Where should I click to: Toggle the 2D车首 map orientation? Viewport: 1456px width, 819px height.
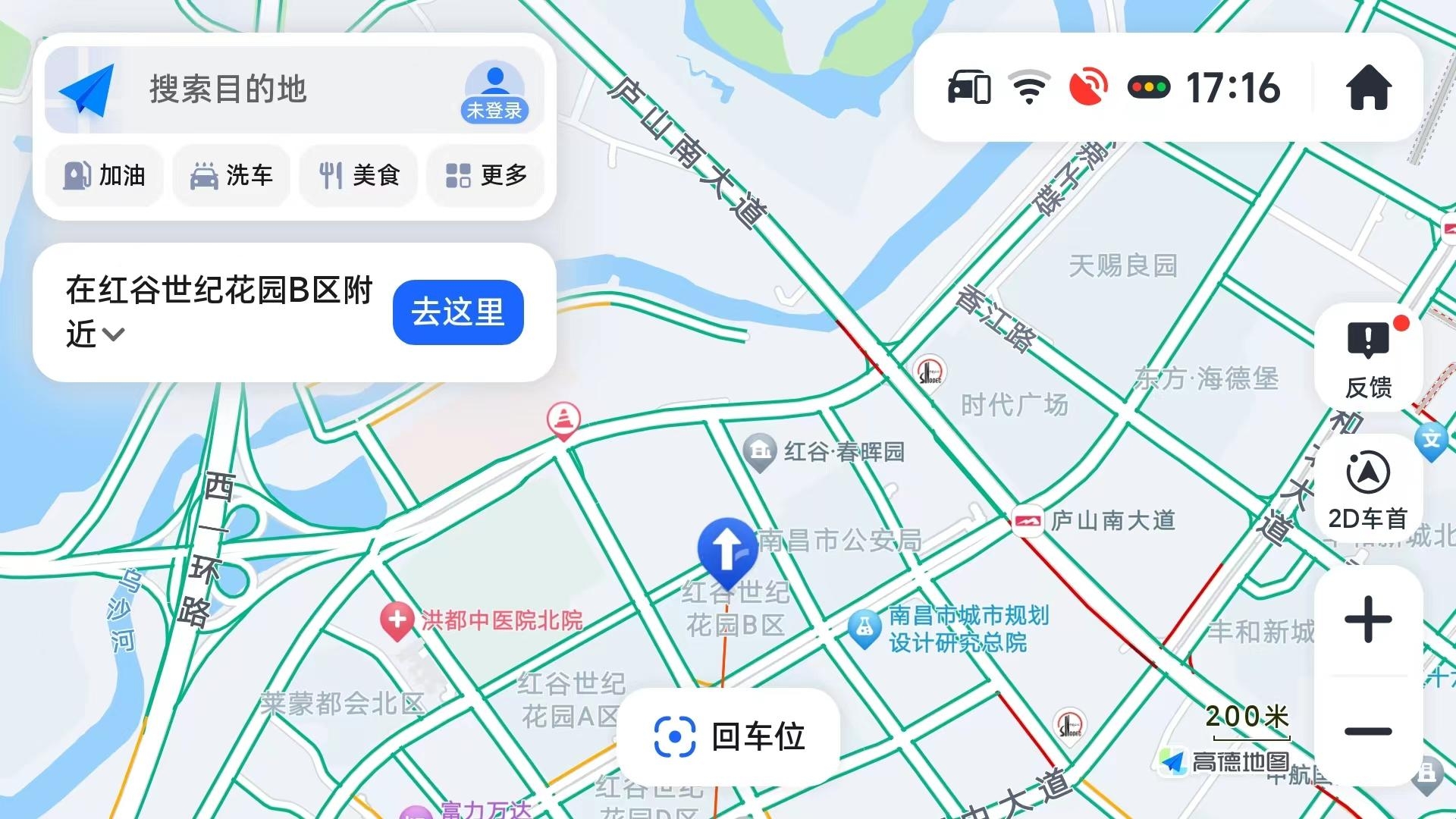tap(1368, 488)
